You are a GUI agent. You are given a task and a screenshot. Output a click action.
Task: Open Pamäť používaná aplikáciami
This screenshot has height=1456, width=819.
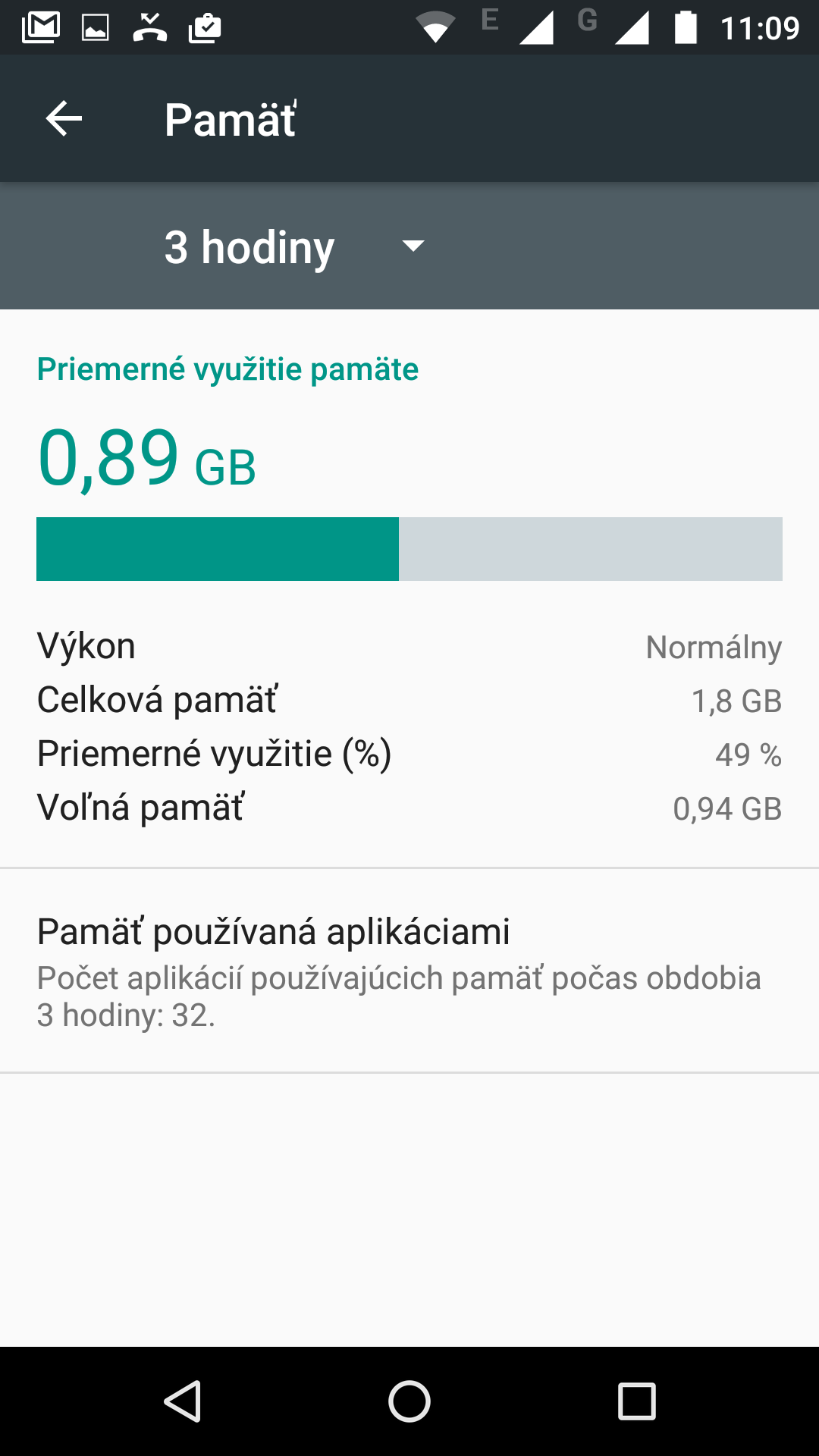click(x=409, y=971)
